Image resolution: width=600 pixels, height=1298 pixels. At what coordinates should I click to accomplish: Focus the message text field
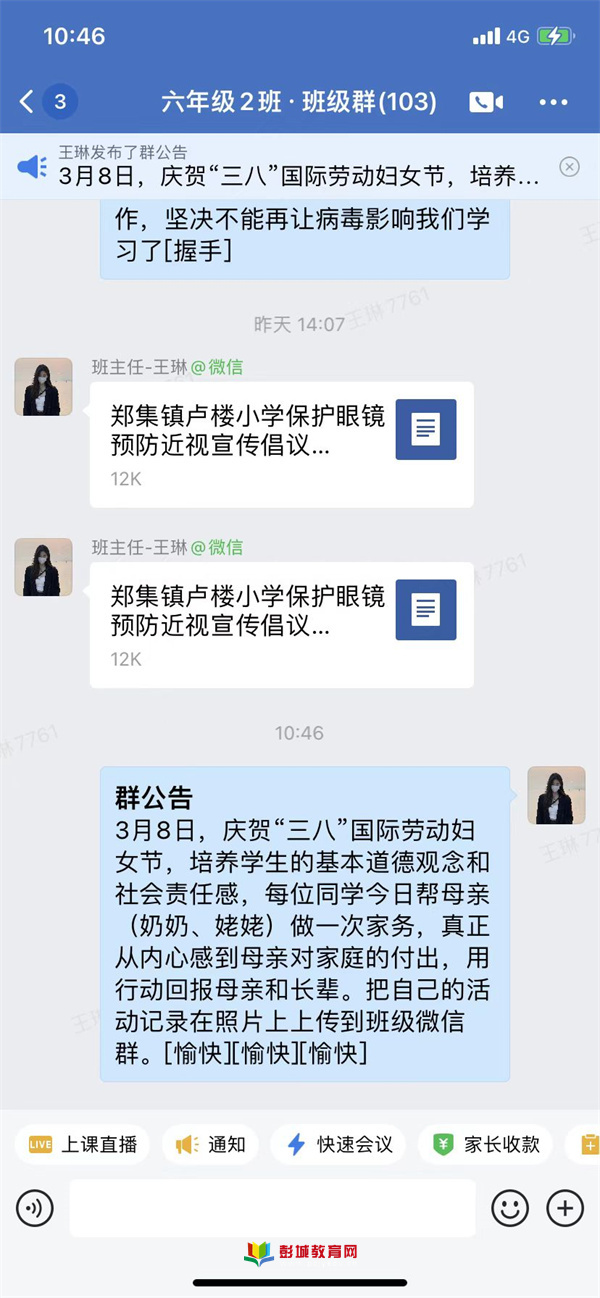coord(272,1208)
